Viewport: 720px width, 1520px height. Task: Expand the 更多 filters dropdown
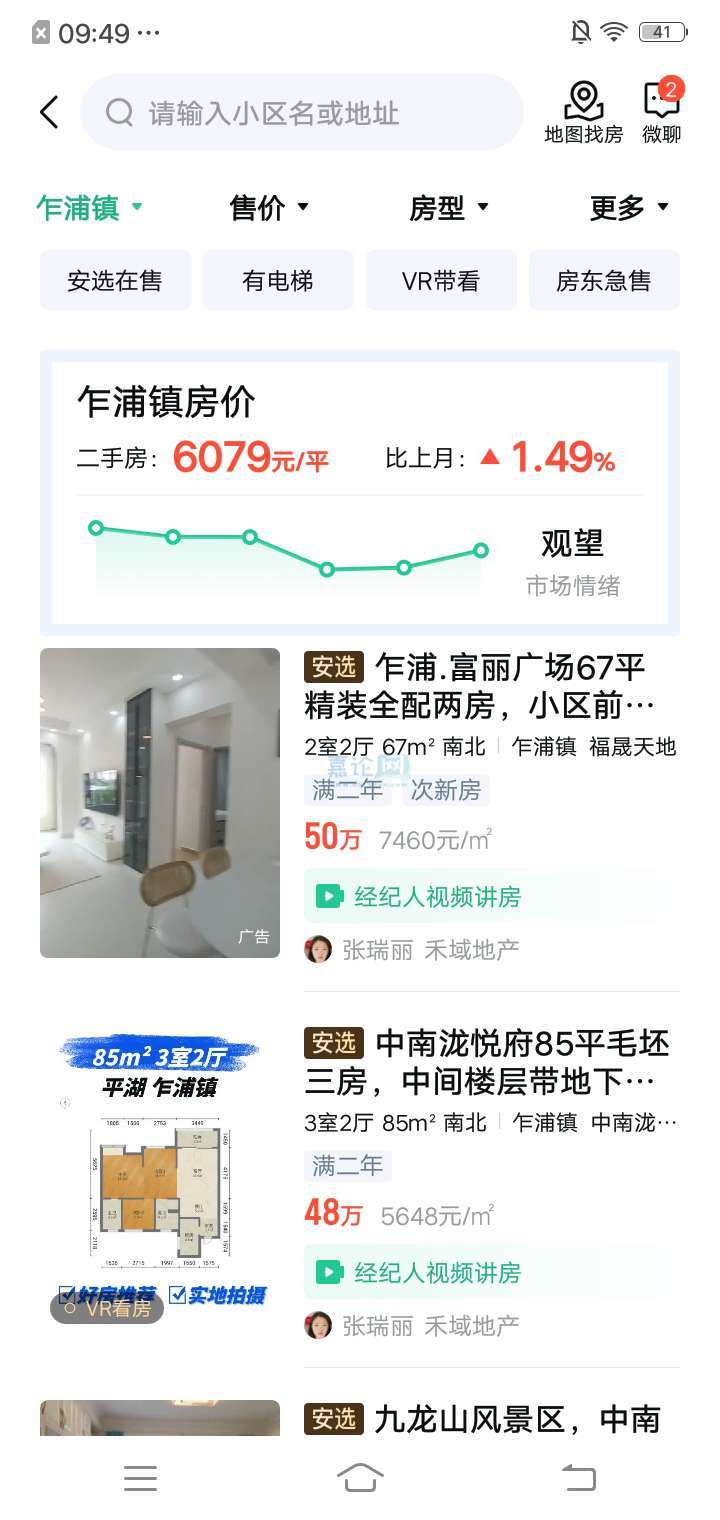click(x=628, y=208)
